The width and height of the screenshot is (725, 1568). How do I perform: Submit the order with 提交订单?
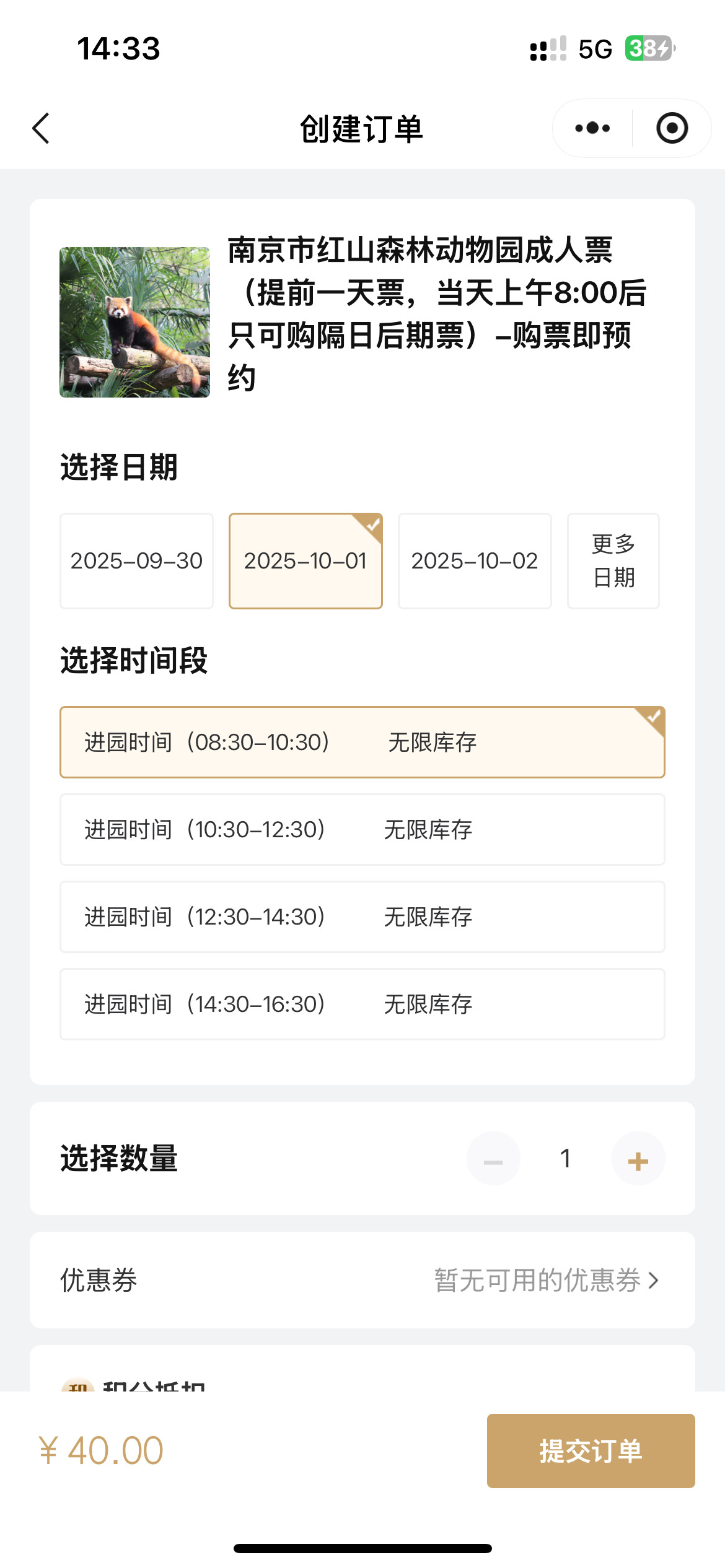(x=591, y=1451)
